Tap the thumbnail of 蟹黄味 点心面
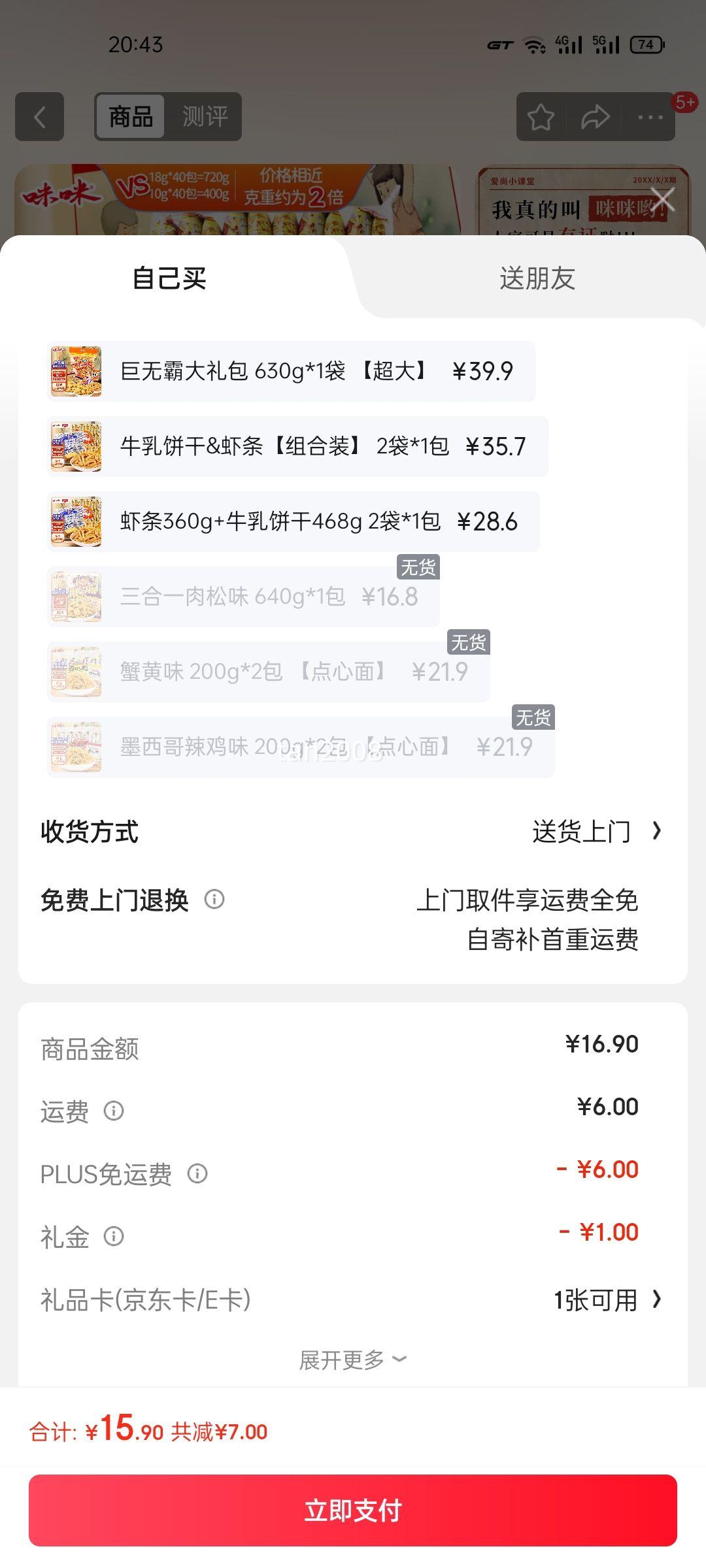The width and height of the screenshot is (706, 1568). tap(75, 671)
